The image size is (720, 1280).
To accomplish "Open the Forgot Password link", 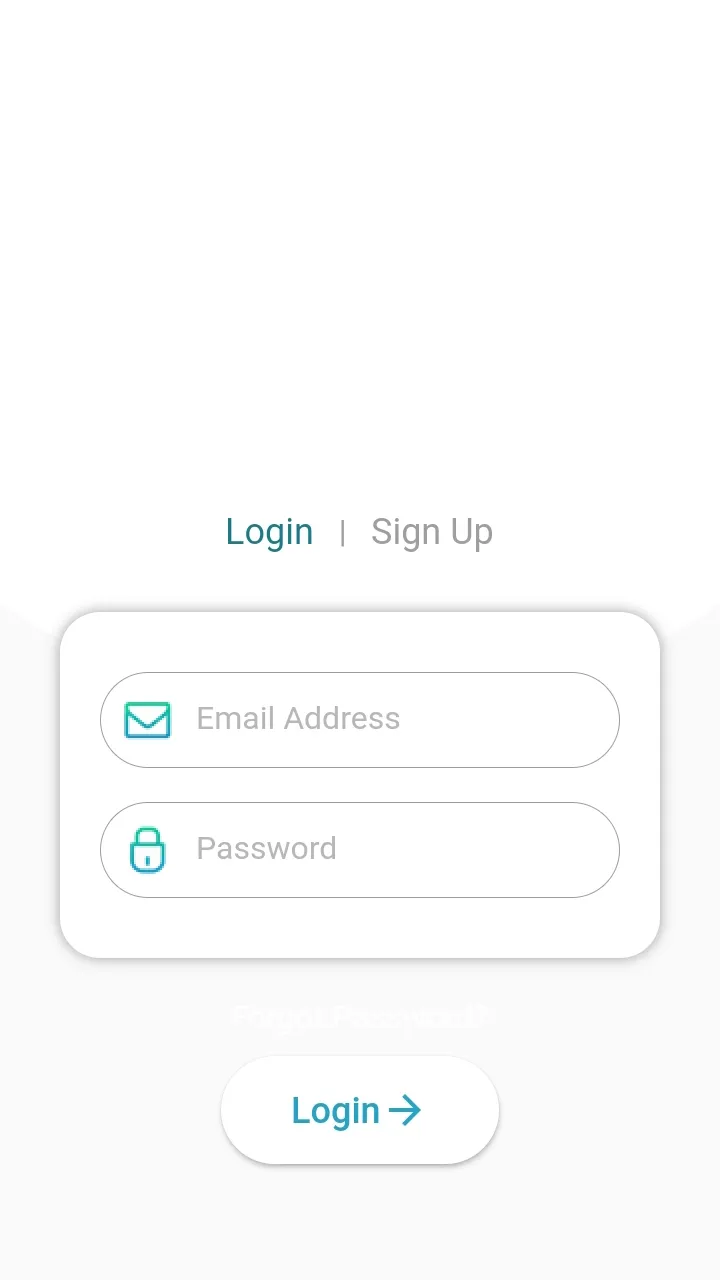I will [360, 1017].
